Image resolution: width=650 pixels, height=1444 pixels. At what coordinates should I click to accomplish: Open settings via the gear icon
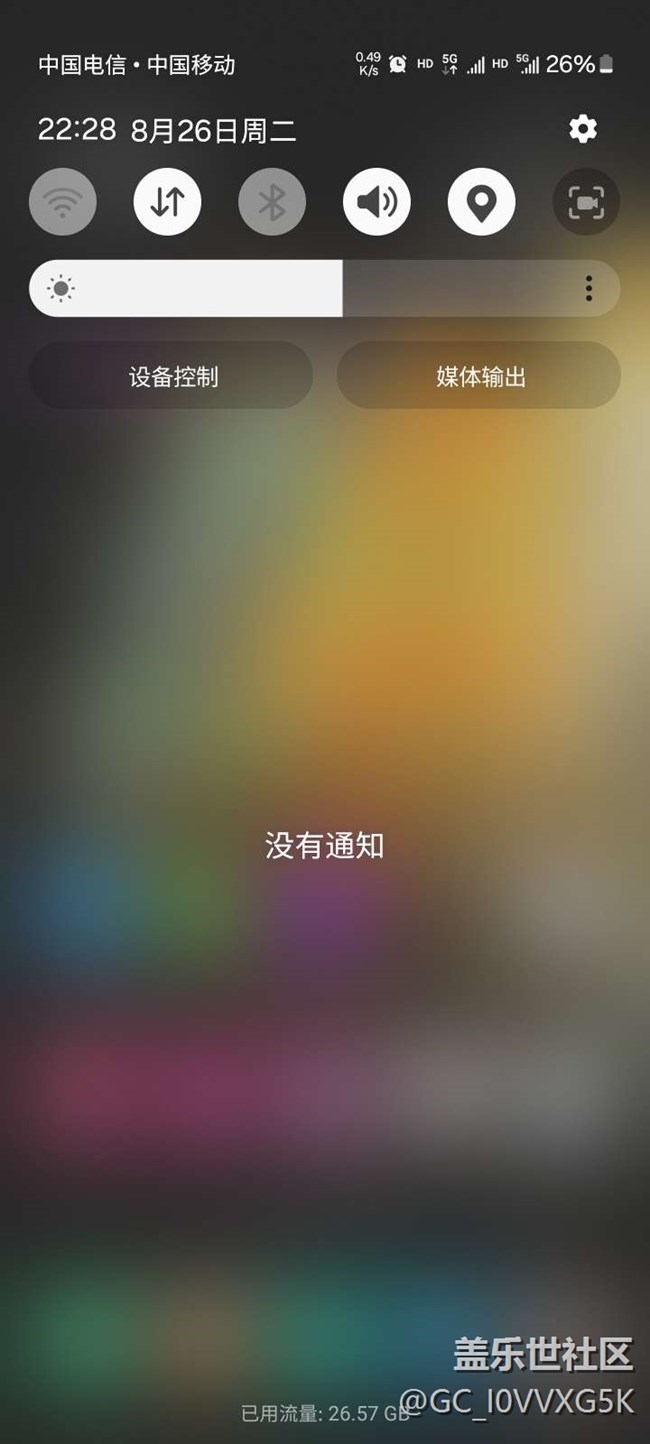coord(582,129)
